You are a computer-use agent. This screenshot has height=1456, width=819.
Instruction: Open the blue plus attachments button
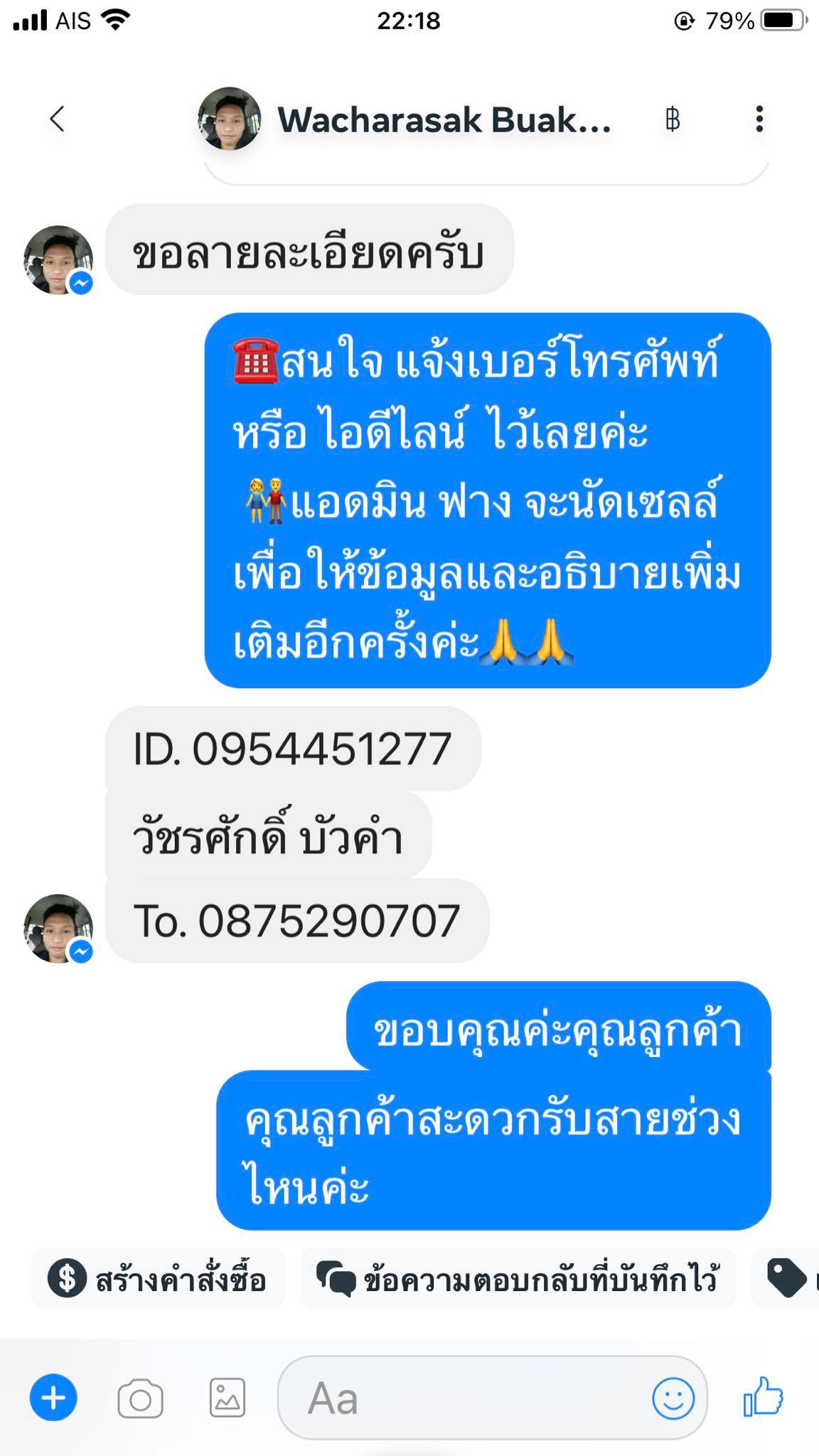(x=53, y=1398)
